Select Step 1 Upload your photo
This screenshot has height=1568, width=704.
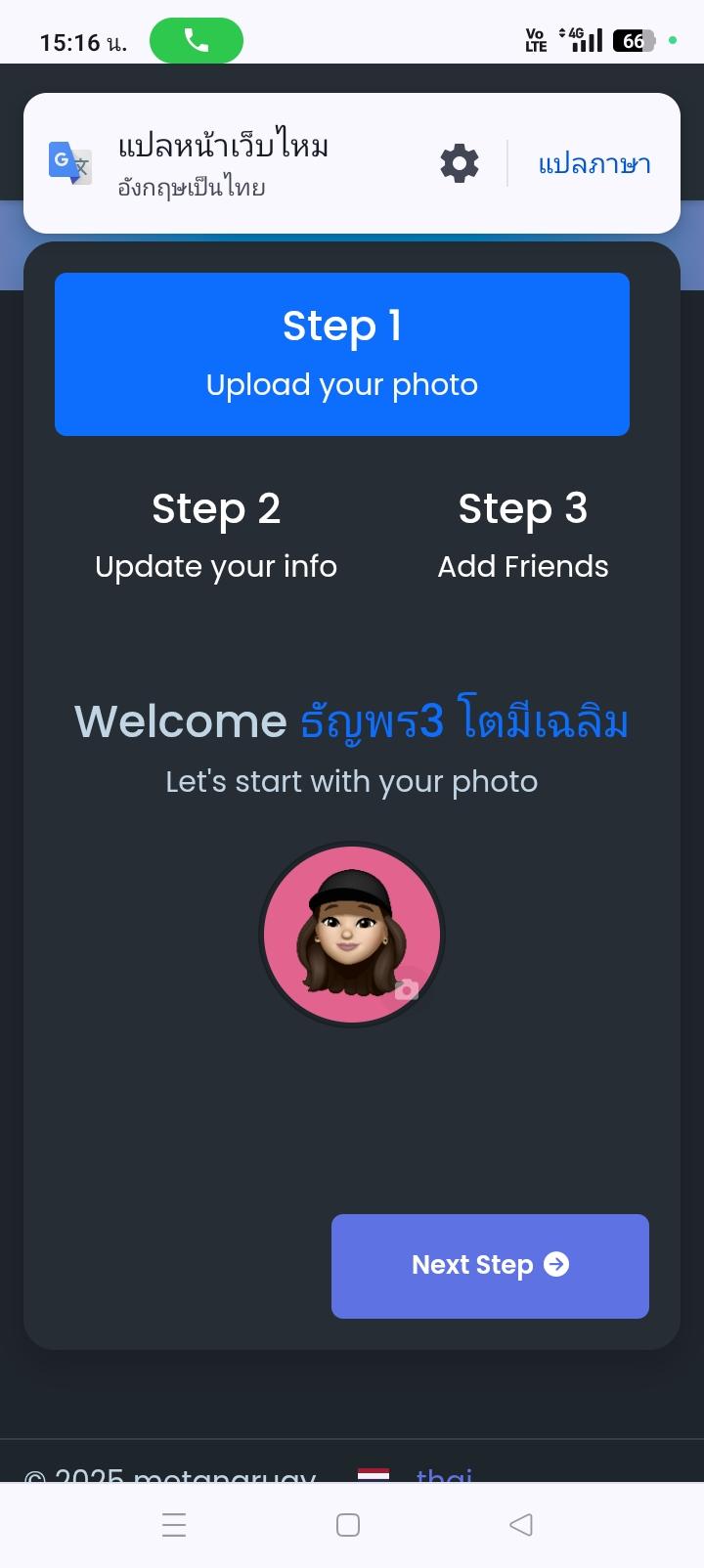click(x=342, y=354)
